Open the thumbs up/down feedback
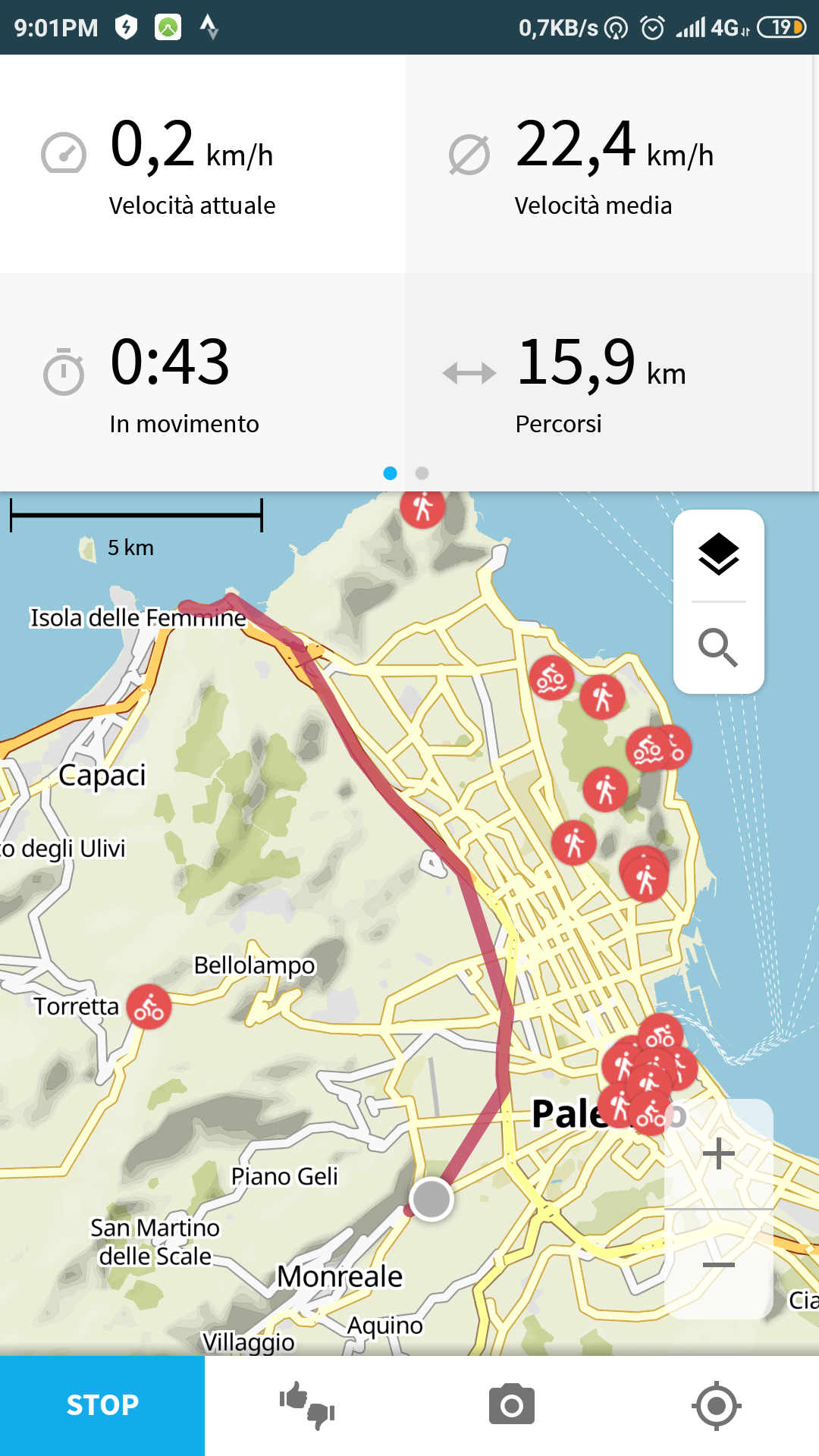Viewport: 819px width, 1456px height. pyautogui.click(x=307, y=1405)
